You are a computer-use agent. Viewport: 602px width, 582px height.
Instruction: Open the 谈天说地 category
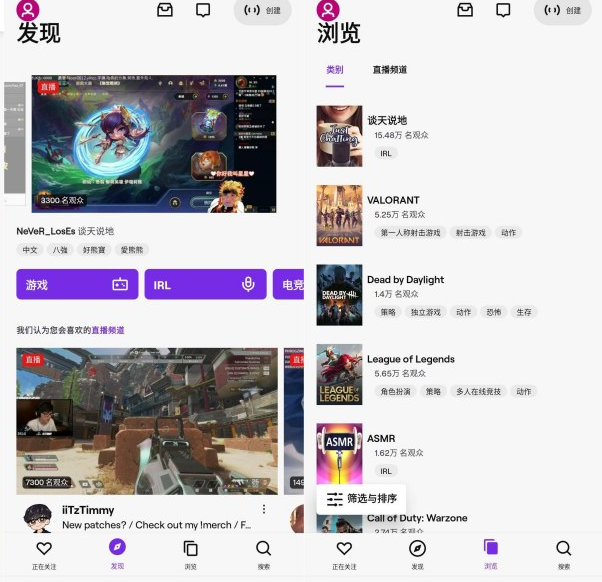(x=387, y=120)
